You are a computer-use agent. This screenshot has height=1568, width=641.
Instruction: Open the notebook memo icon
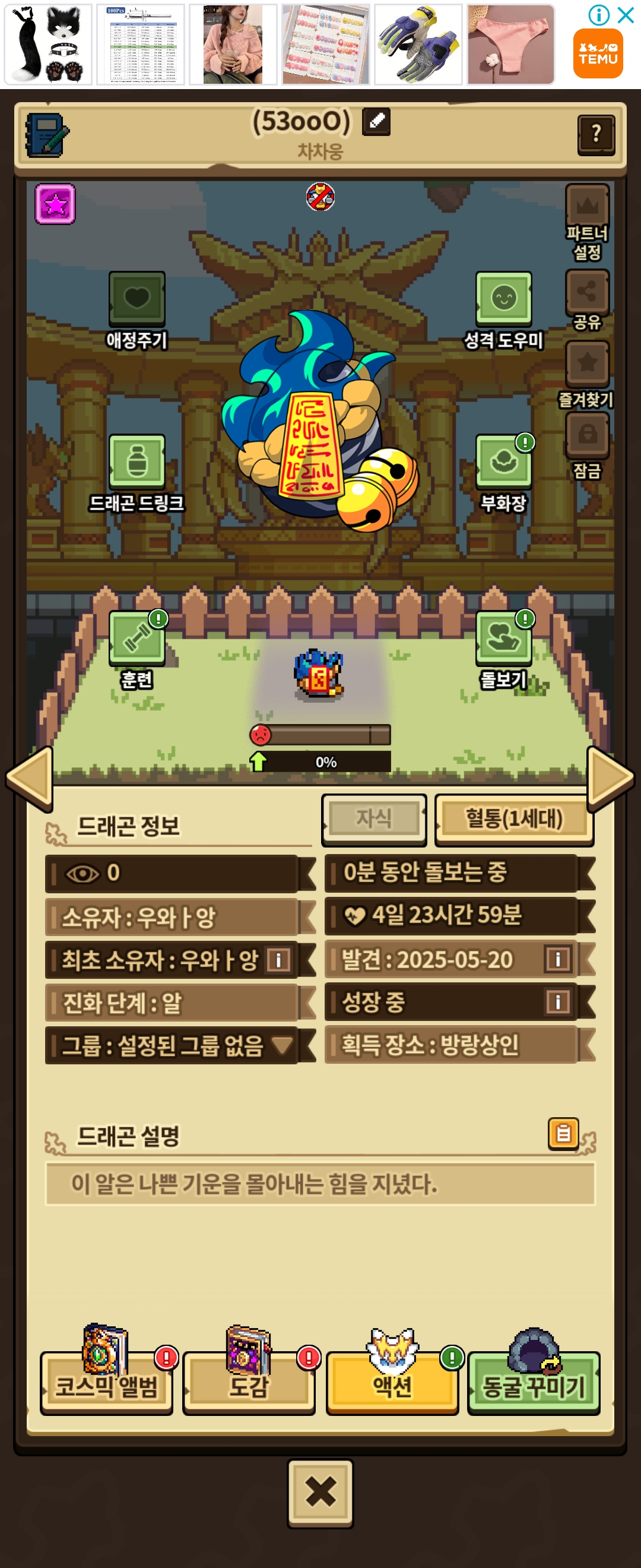[x=47, y=135]
